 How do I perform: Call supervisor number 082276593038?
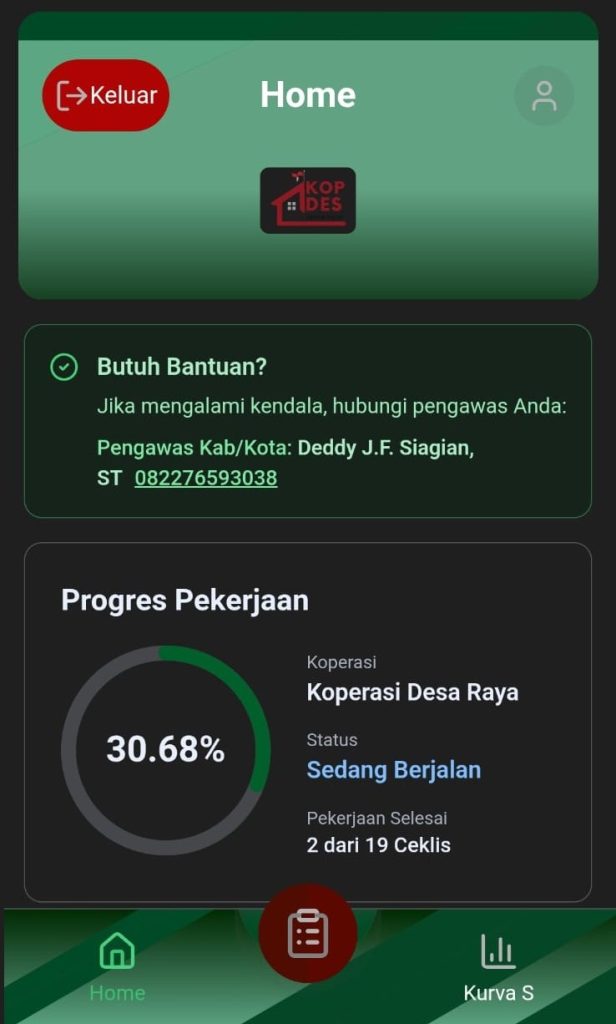click(206, 478)
